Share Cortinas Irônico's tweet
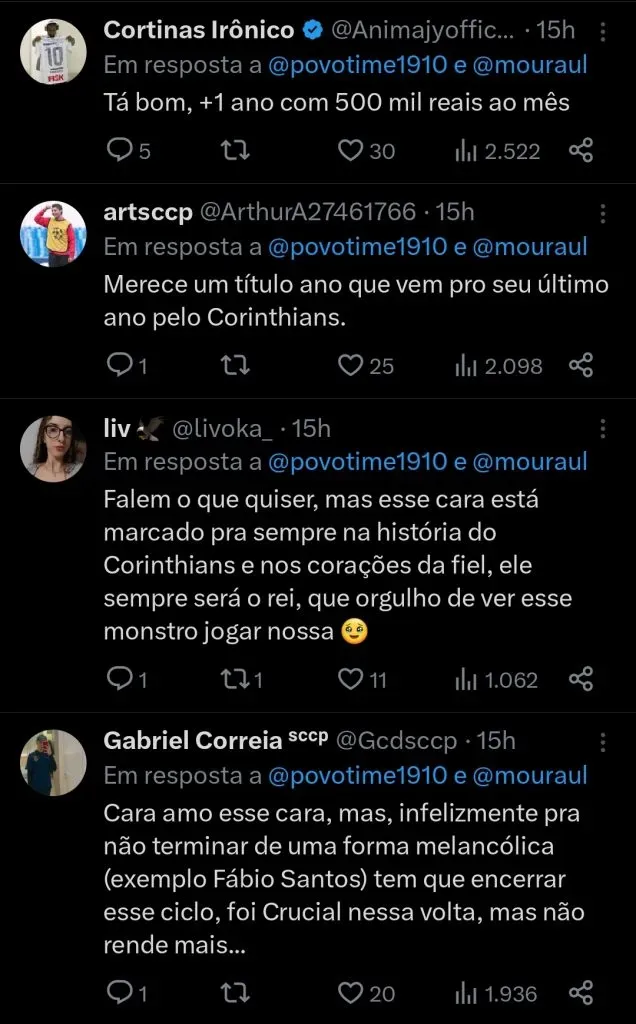This screenshot has height=1024, width=636. [x=581, y=151]
